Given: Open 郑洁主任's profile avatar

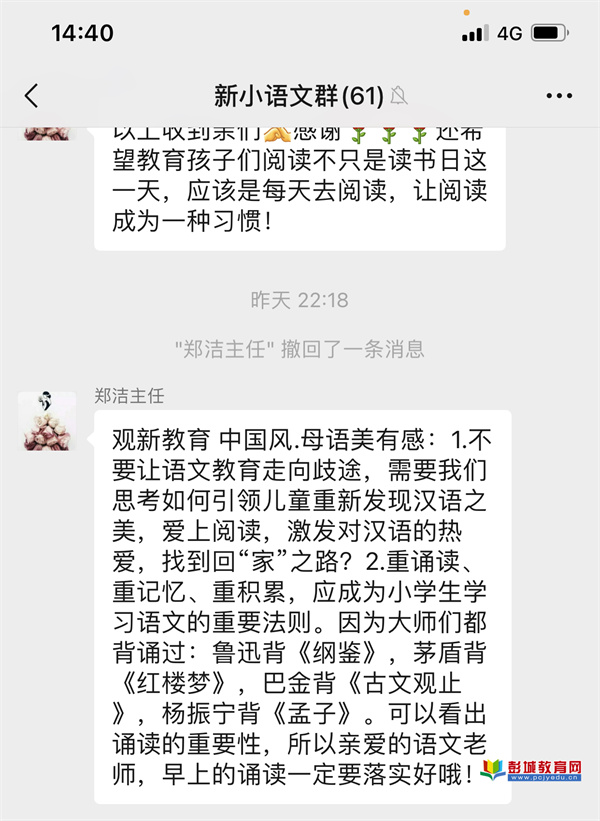Looking at the screenshot, I should [x=47, y=420].
